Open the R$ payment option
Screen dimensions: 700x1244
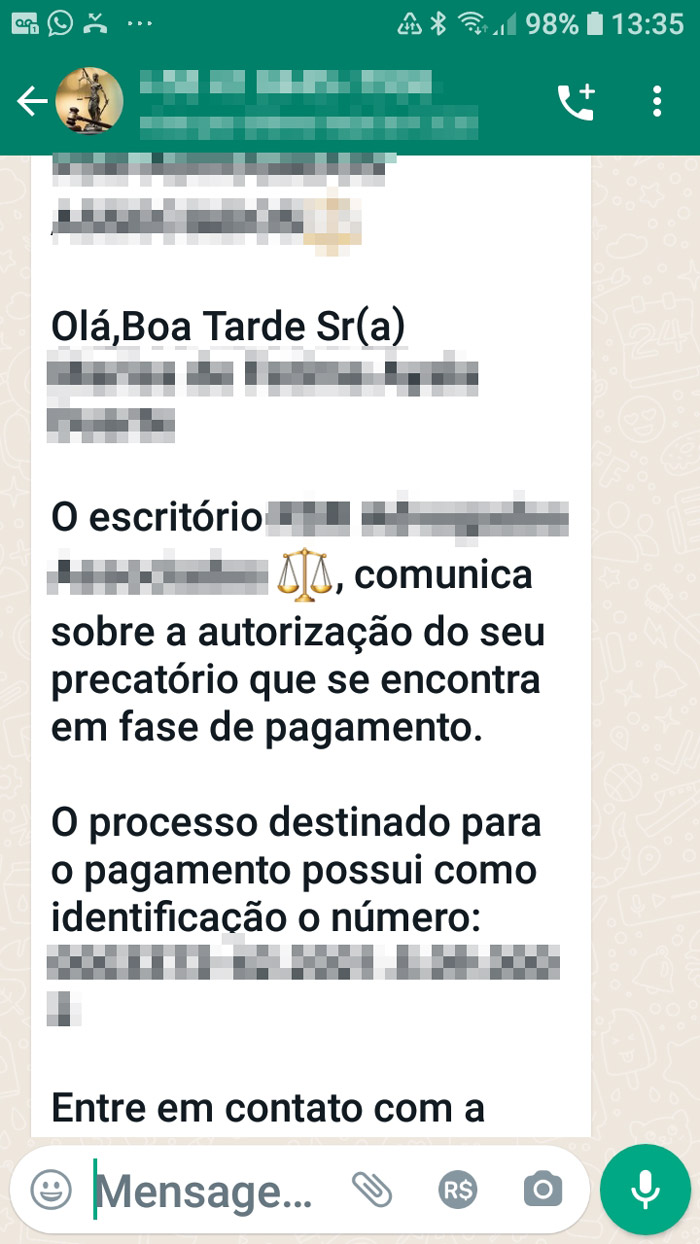click(x=458, y=1189)
